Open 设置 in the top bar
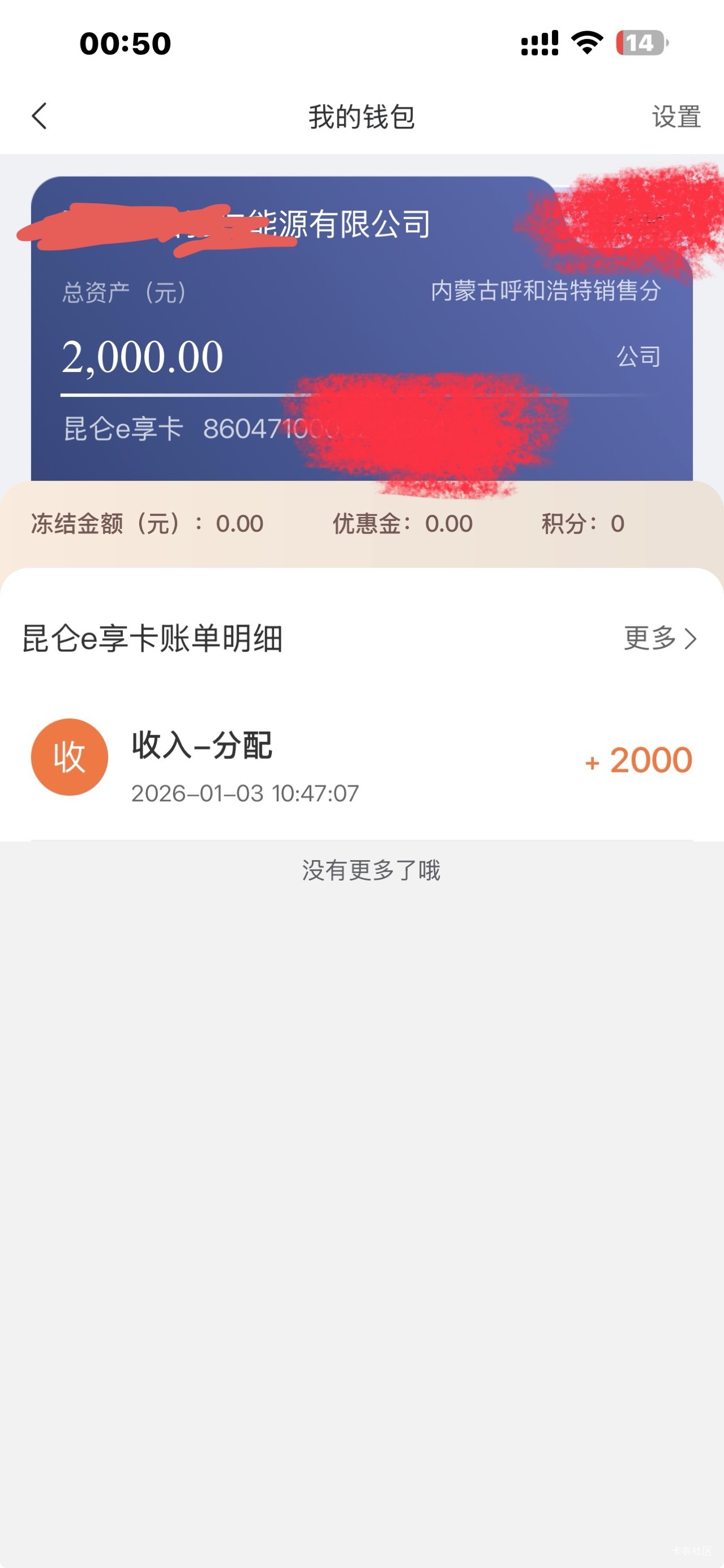724x1568 pixels. click(x=676, y=116)
